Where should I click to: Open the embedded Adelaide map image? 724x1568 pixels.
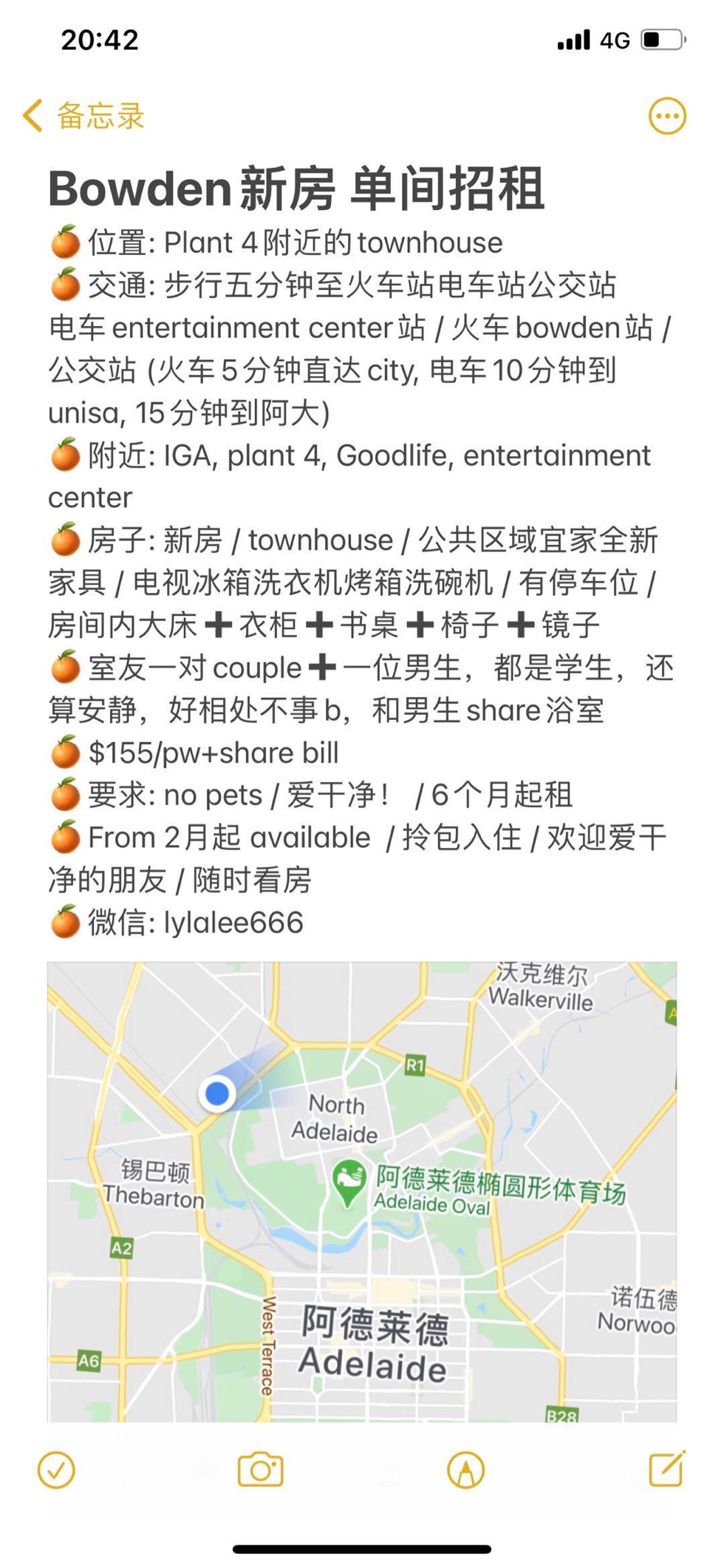362,1191
